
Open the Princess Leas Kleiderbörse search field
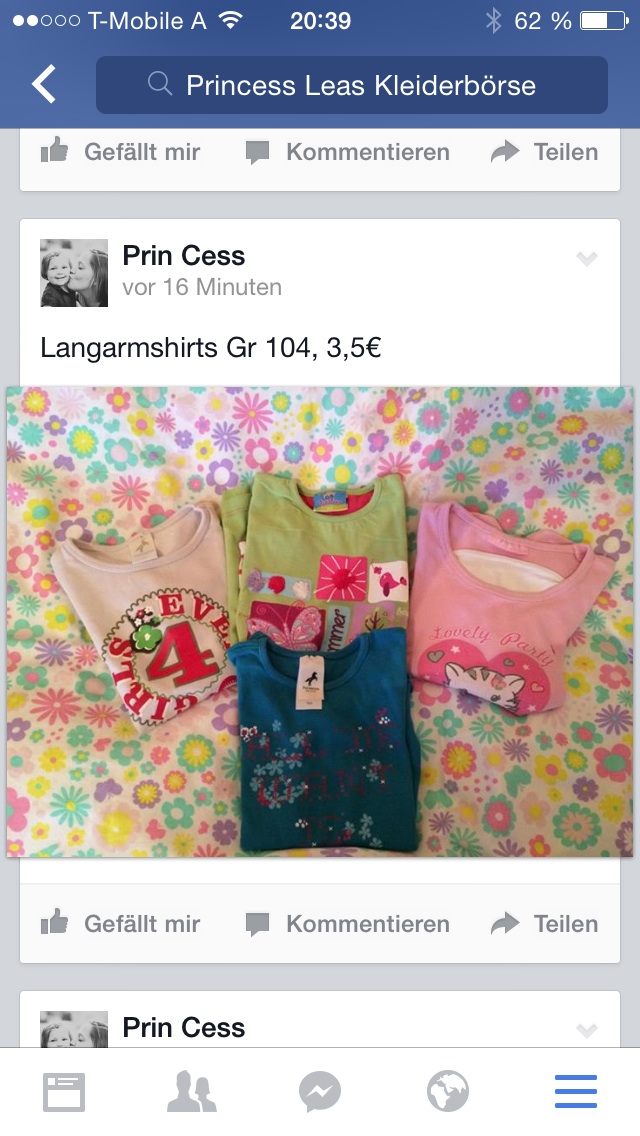coord(352,85)
